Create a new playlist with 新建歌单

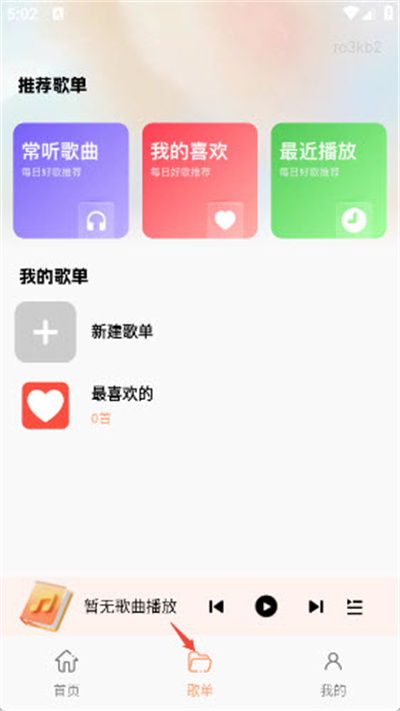coord(200,332)
